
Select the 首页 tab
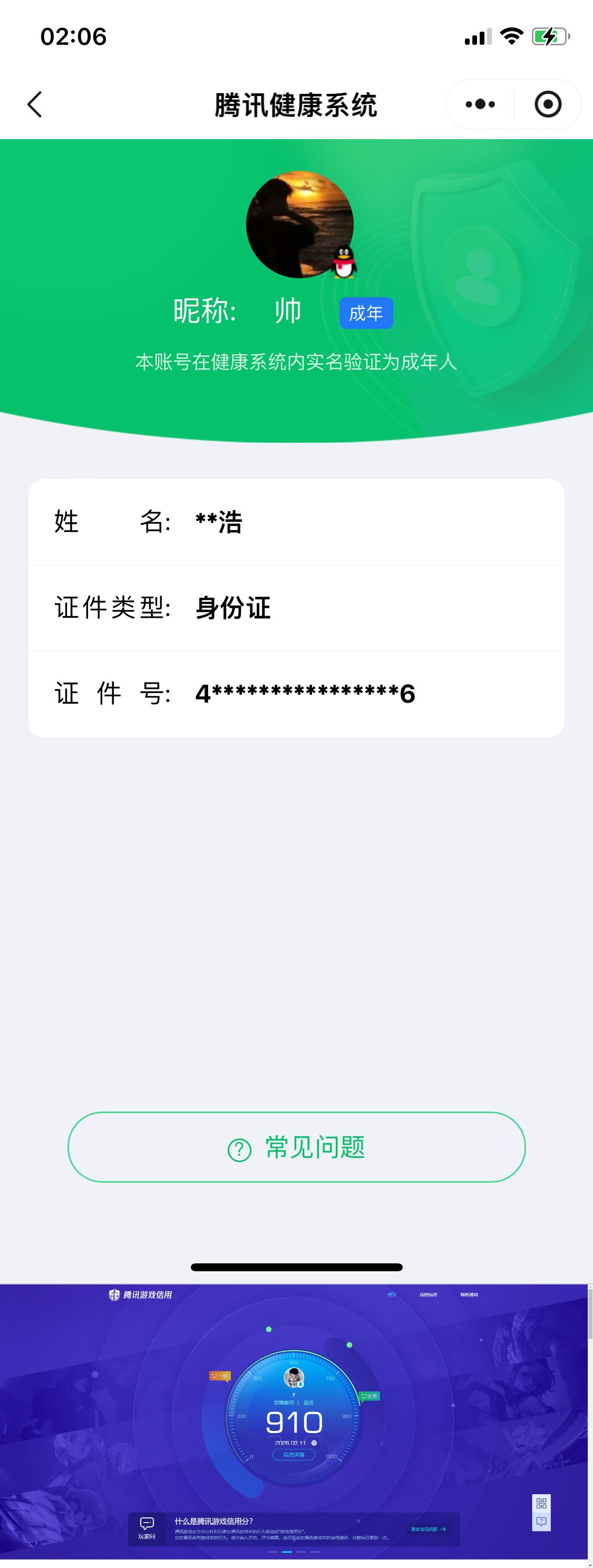(x=392, y=1294)
